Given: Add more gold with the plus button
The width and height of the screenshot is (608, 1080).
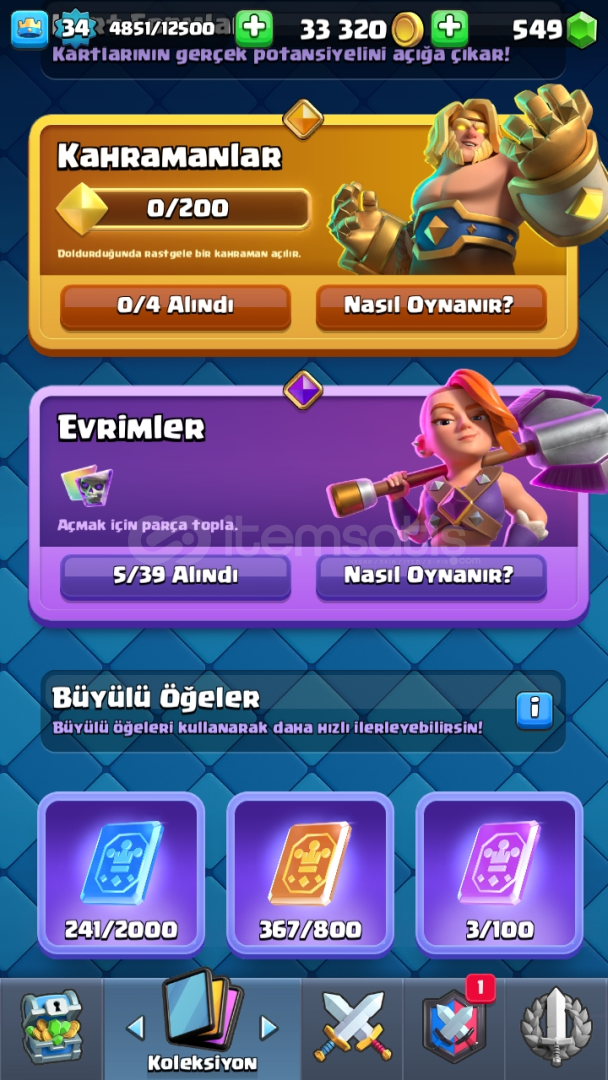Looking at the screenshot, I should (450, 28).
